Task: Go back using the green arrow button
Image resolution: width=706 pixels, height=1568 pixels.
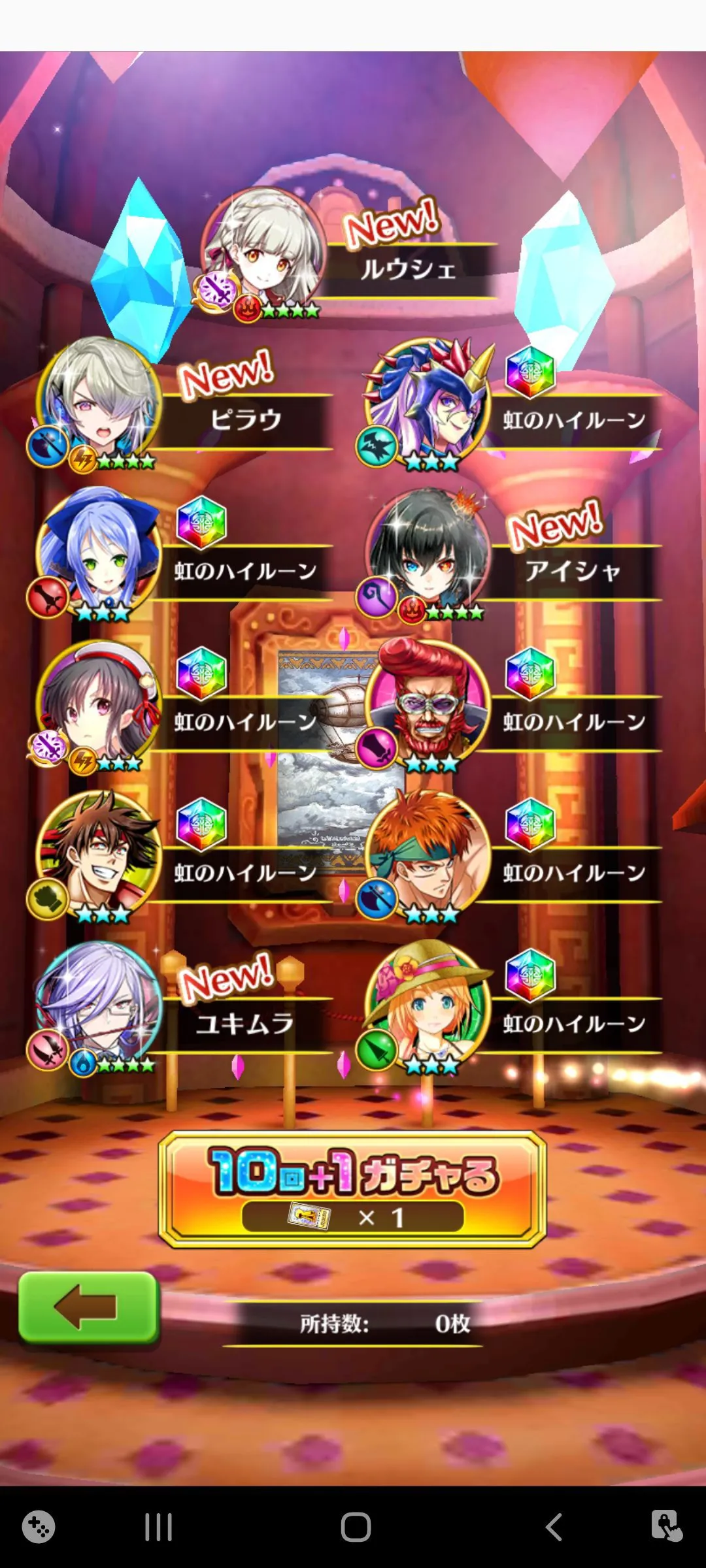Action: coord(88,1307)
